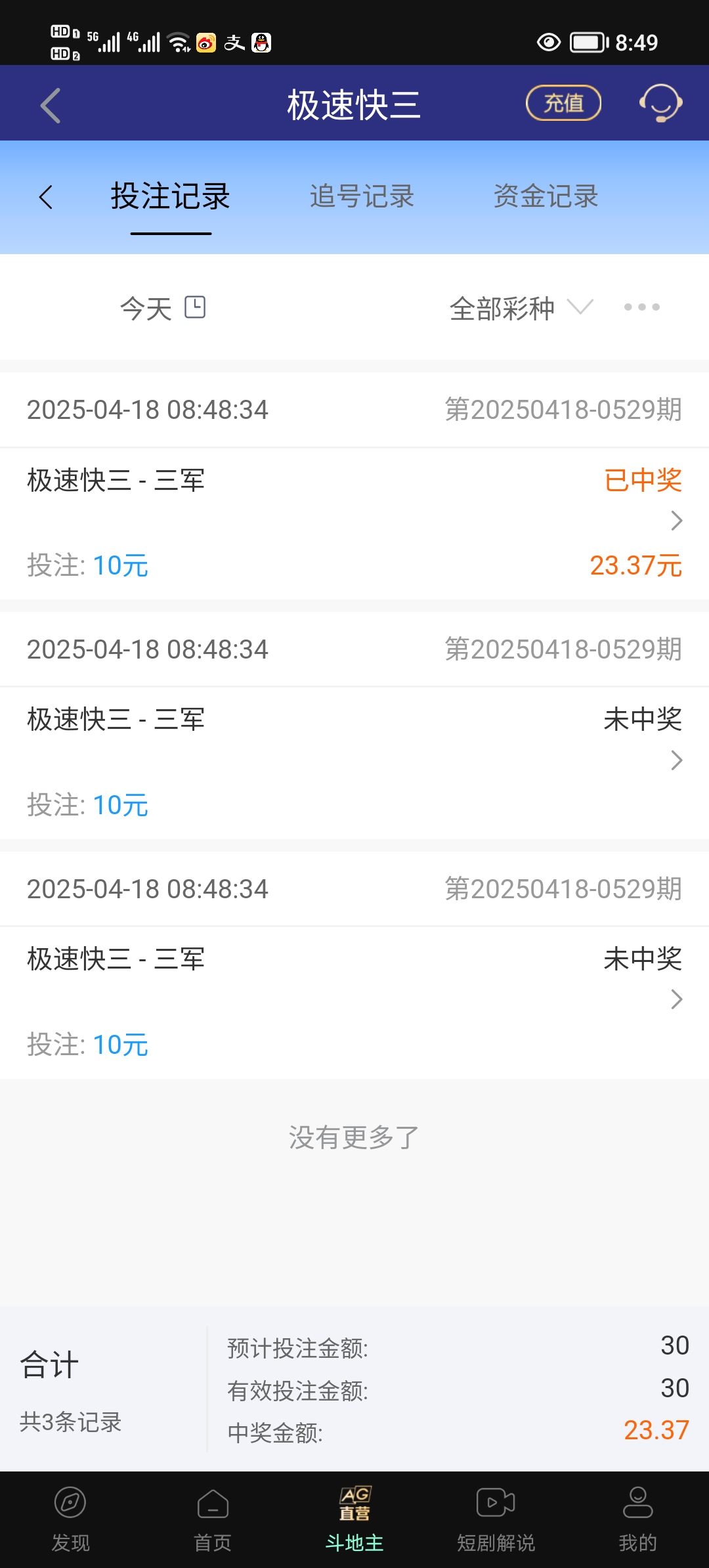Open the 今天 date filter
The image size is (709, 1568).
pyautogui.click(x=162, y=308)
